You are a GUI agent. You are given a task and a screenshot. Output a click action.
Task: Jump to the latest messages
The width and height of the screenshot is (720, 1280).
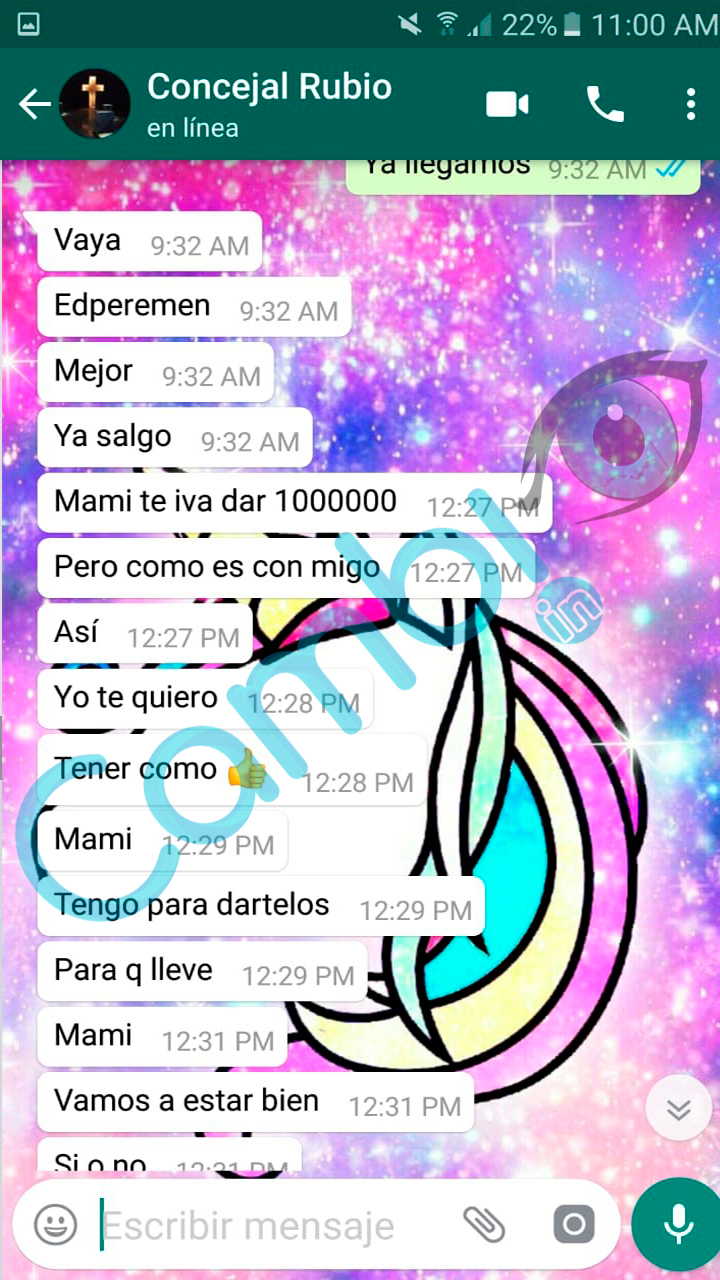tap(678, 1110)
